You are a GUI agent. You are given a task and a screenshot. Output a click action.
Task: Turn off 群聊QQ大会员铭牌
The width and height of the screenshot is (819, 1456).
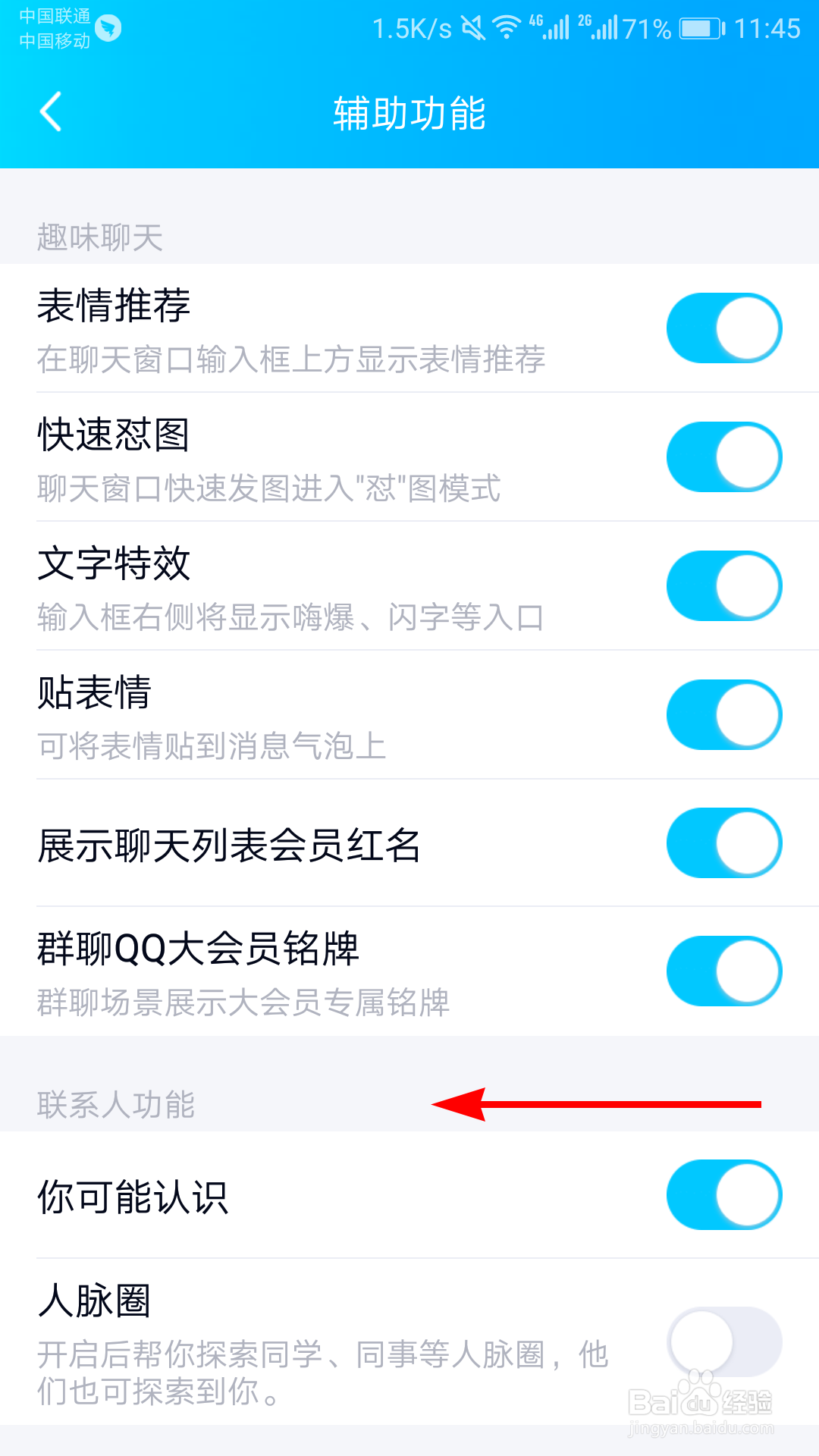[723, 971]
